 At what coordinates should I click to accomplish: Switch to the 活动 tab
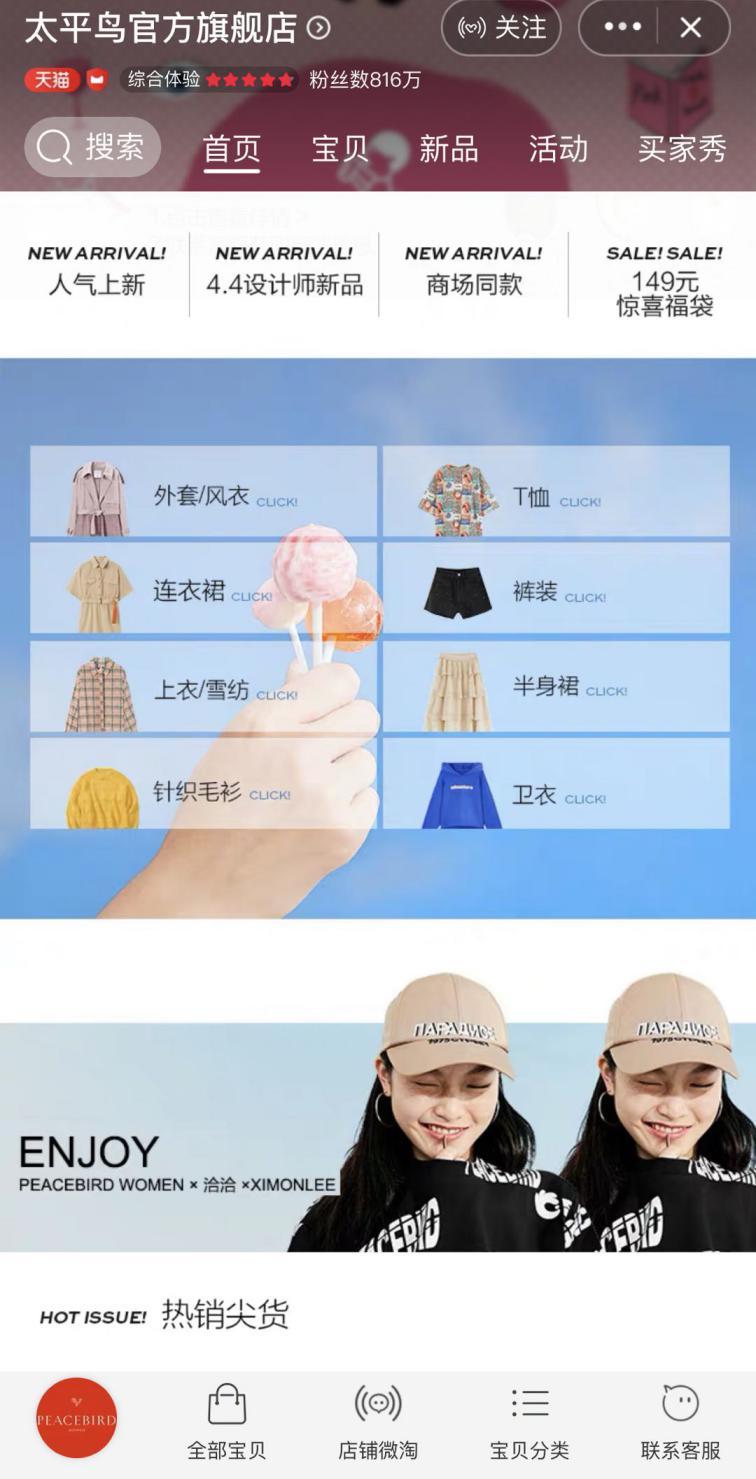pos(557,149)
